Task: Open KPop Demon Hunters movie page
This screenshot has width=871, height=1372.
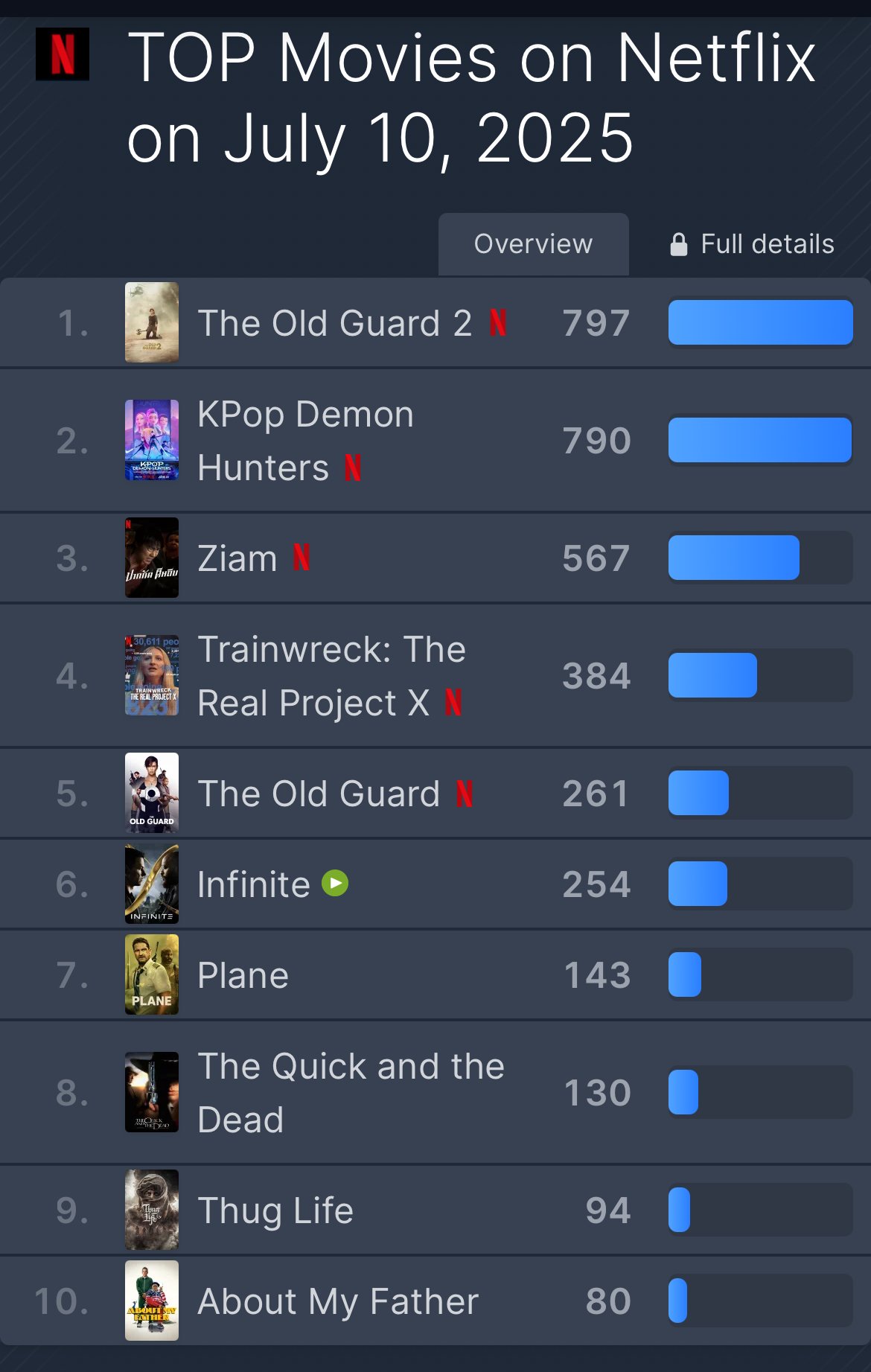Action: click(x=305, y=441)
